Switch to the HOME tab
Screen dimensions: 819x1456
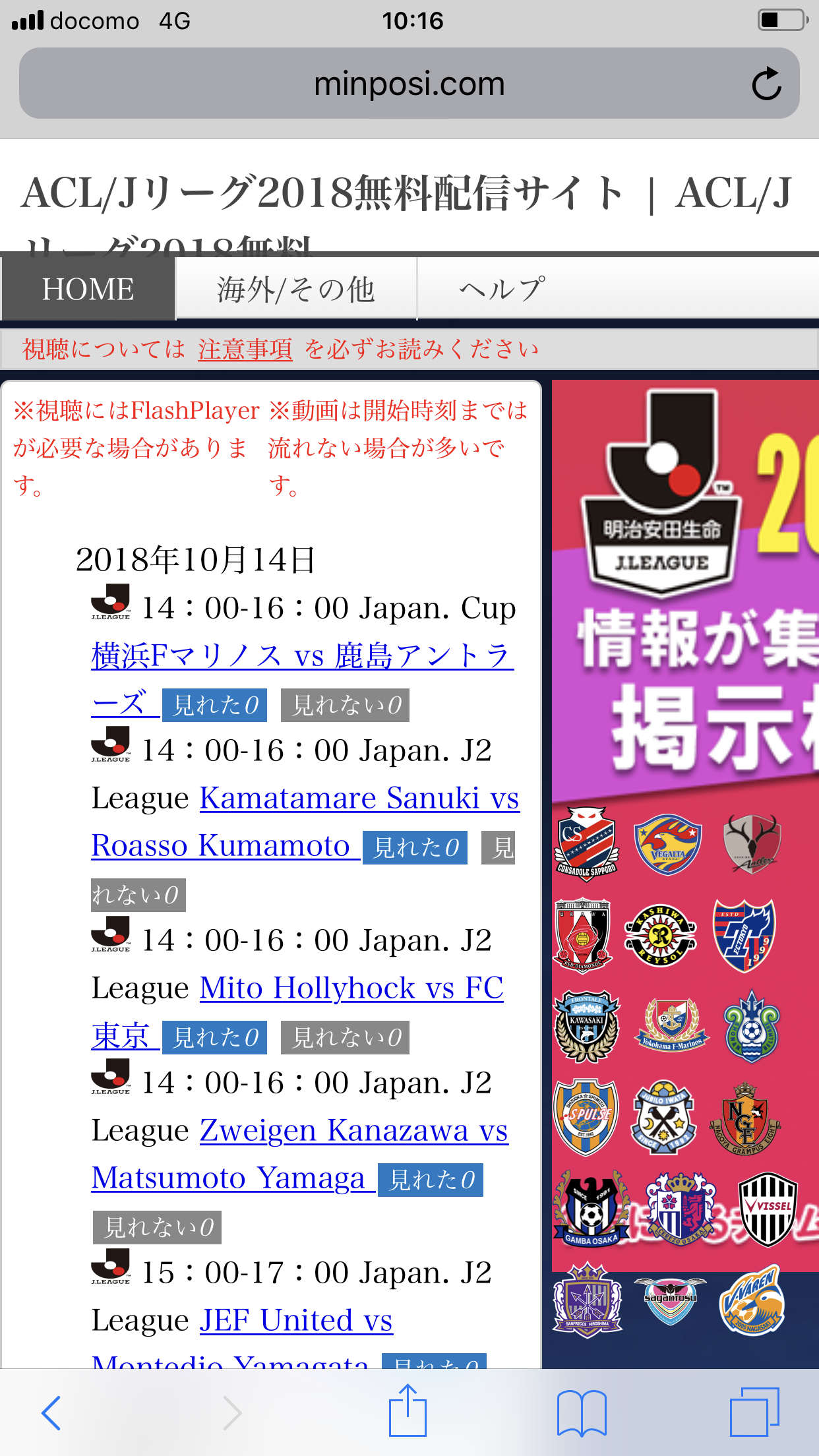coord(88,289)
